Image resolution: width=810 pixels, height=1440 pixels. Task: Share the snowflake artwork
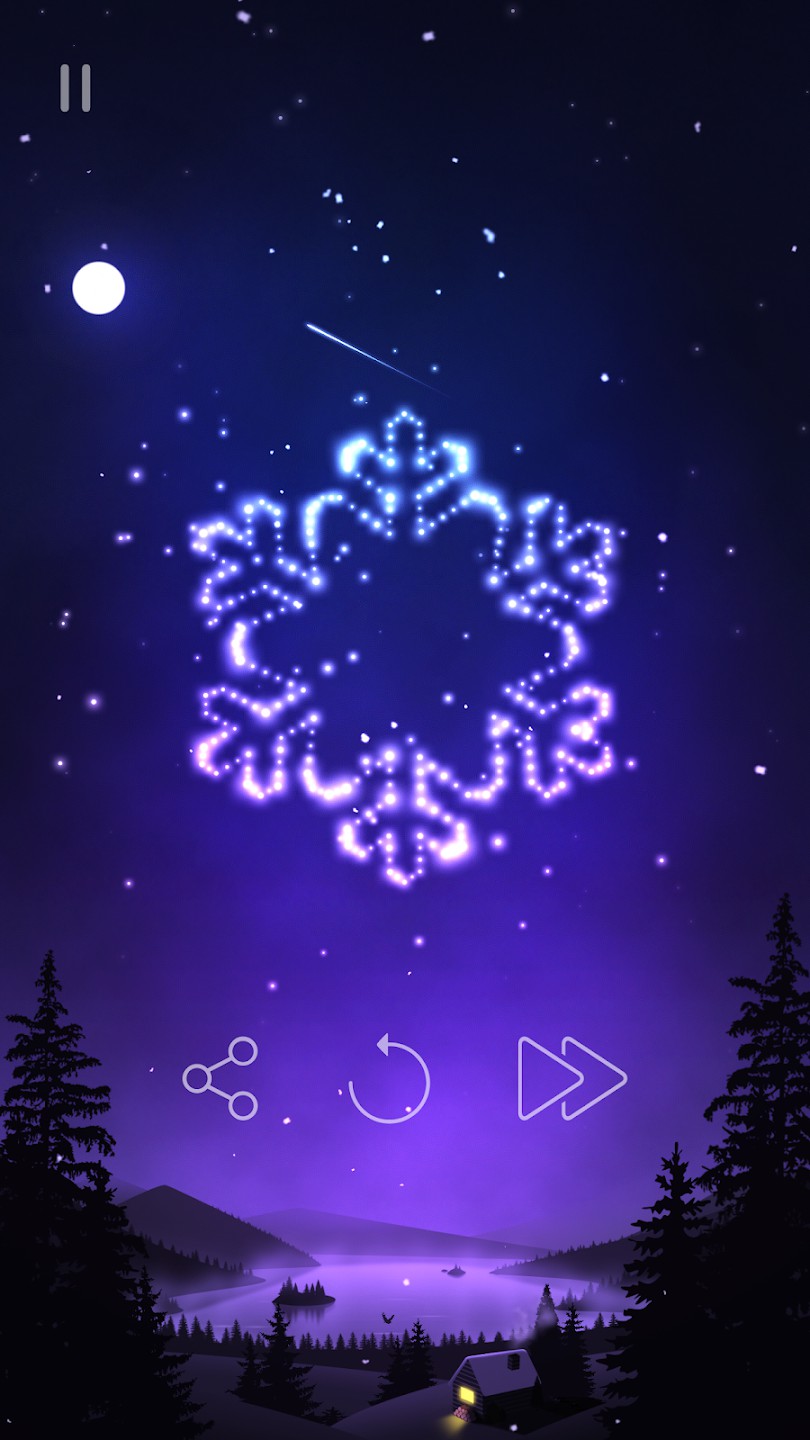pyautogui.click(x=221, y=1078)
